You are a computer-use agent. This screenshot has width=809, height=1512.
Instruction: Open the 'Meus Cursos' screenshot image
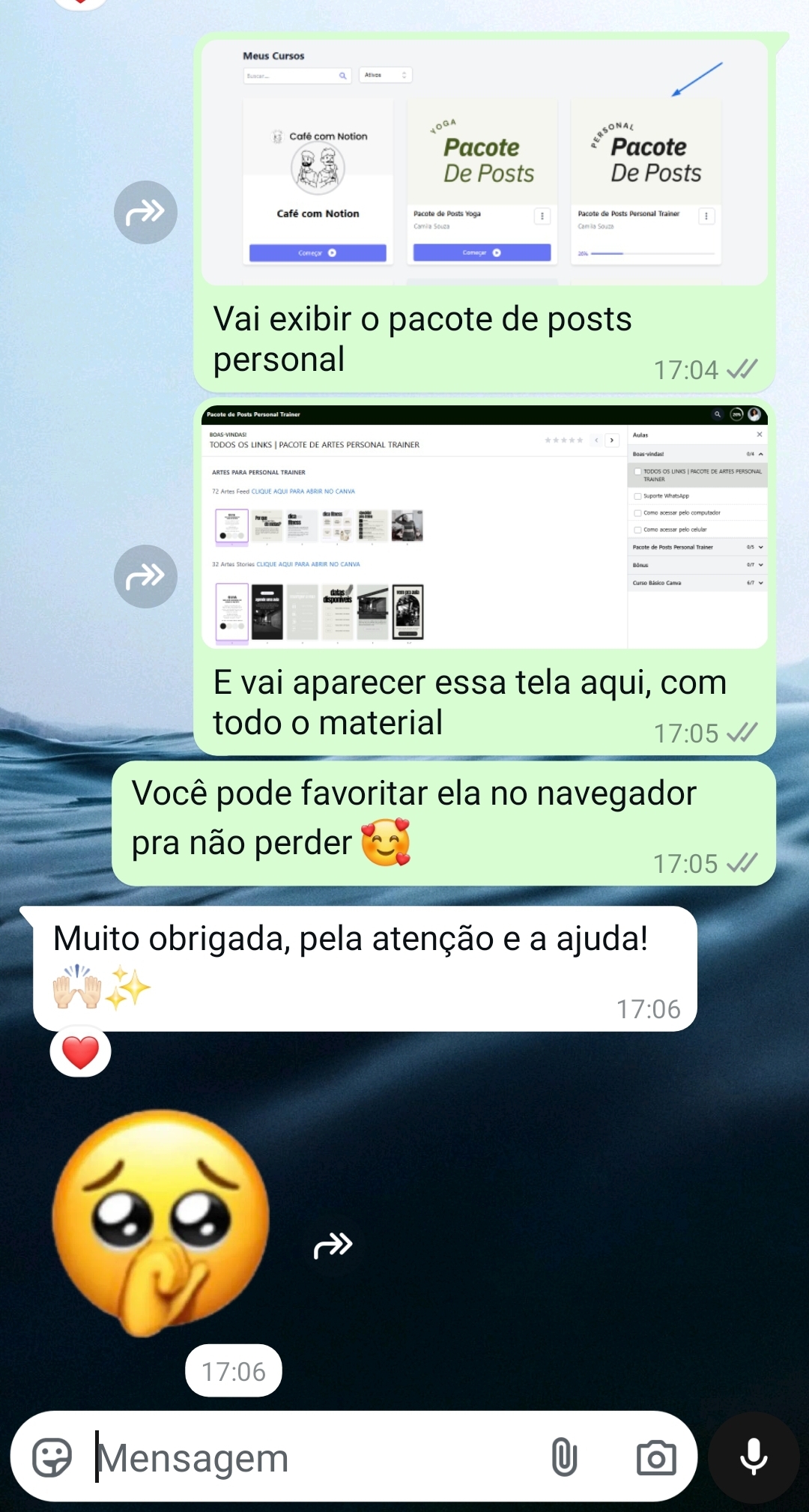pyautogui.click(x=484, y=163)
